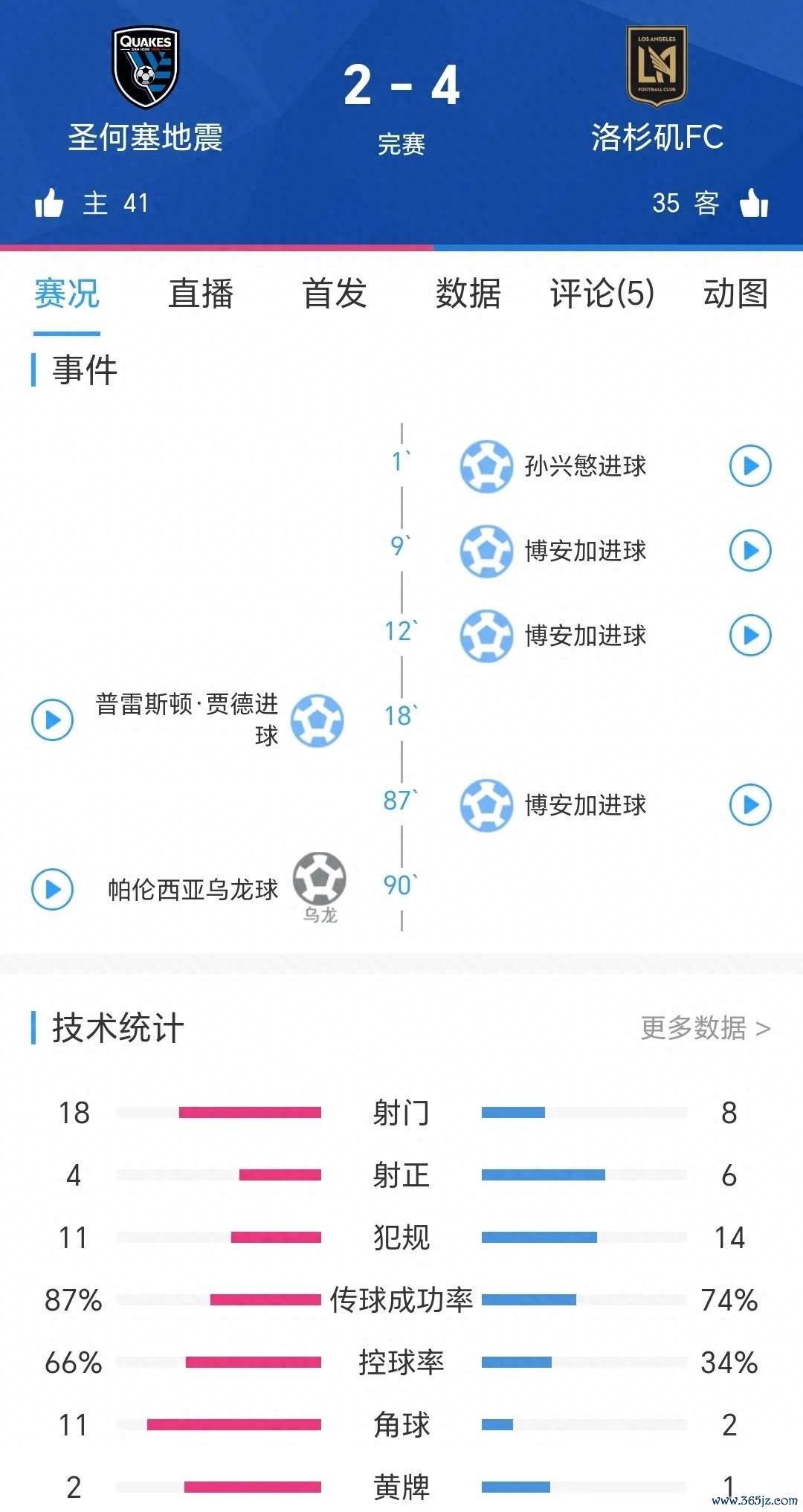Like the home team 圣何塞地震
The width and height of the screenshot is (803, 1512).
(x=49, y=203)
